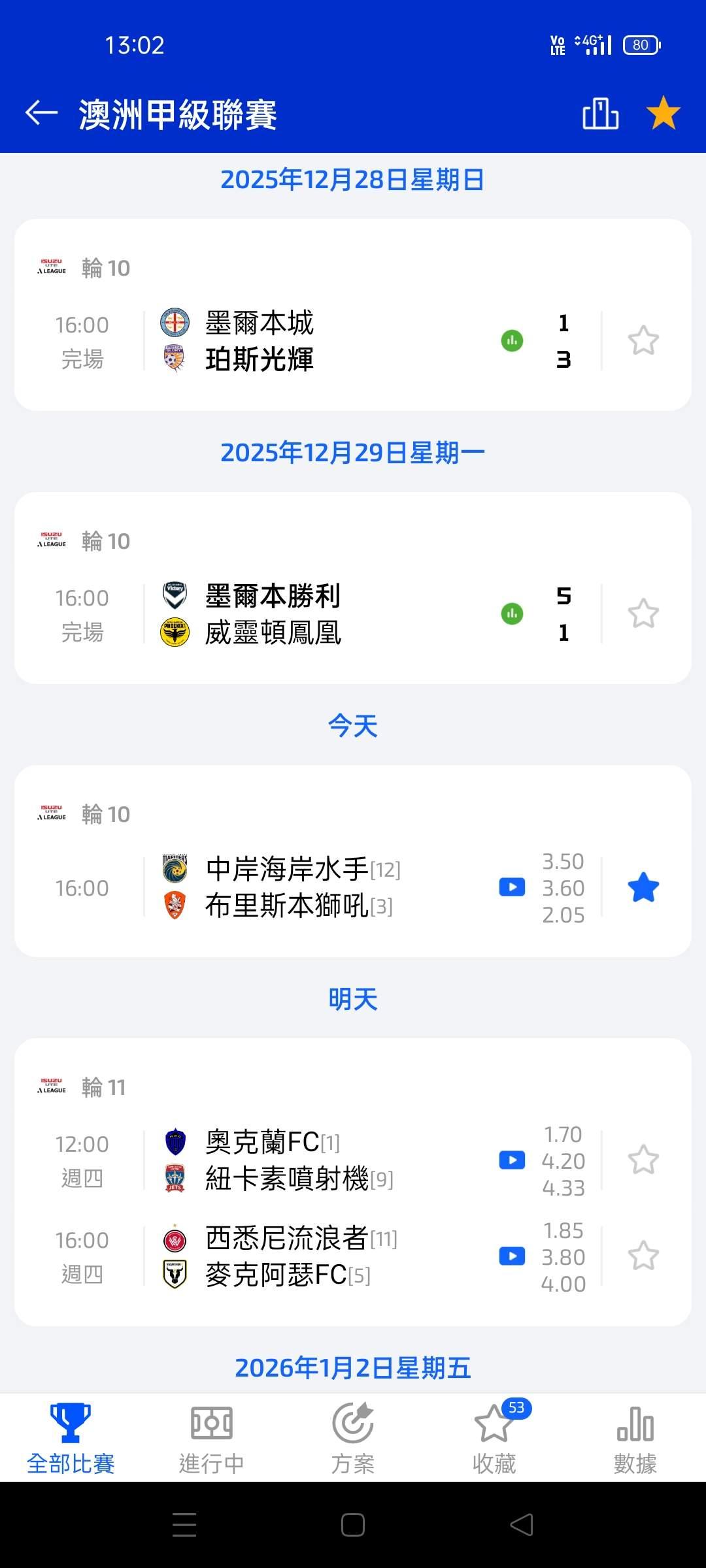
Task: Favorite the 奧克蘭FC vs 紐卡素噴射機 match
Action: [643, 1160]
